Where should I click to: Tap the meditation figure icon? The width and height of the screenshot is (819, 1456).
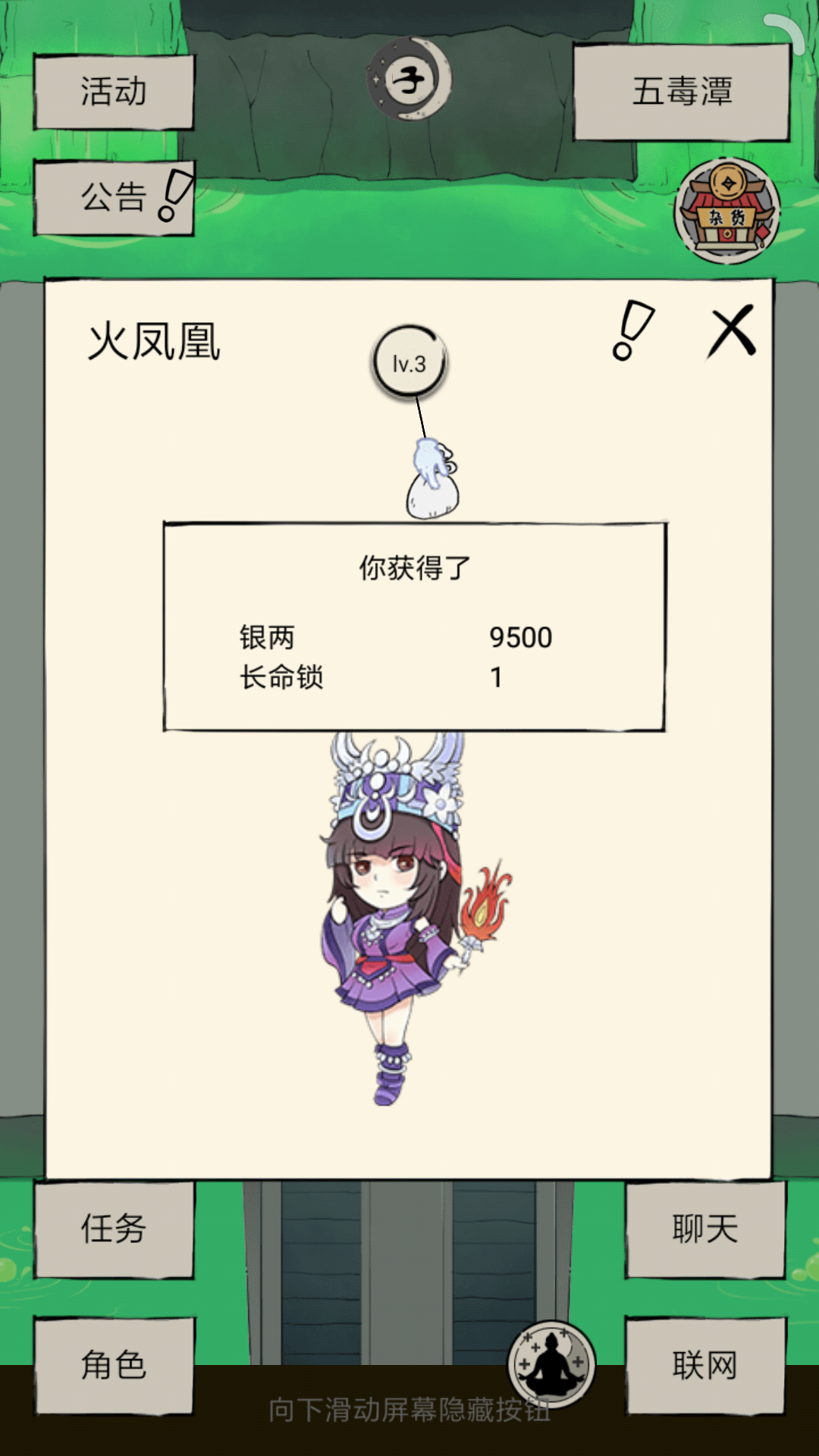tap(551, 1365)
